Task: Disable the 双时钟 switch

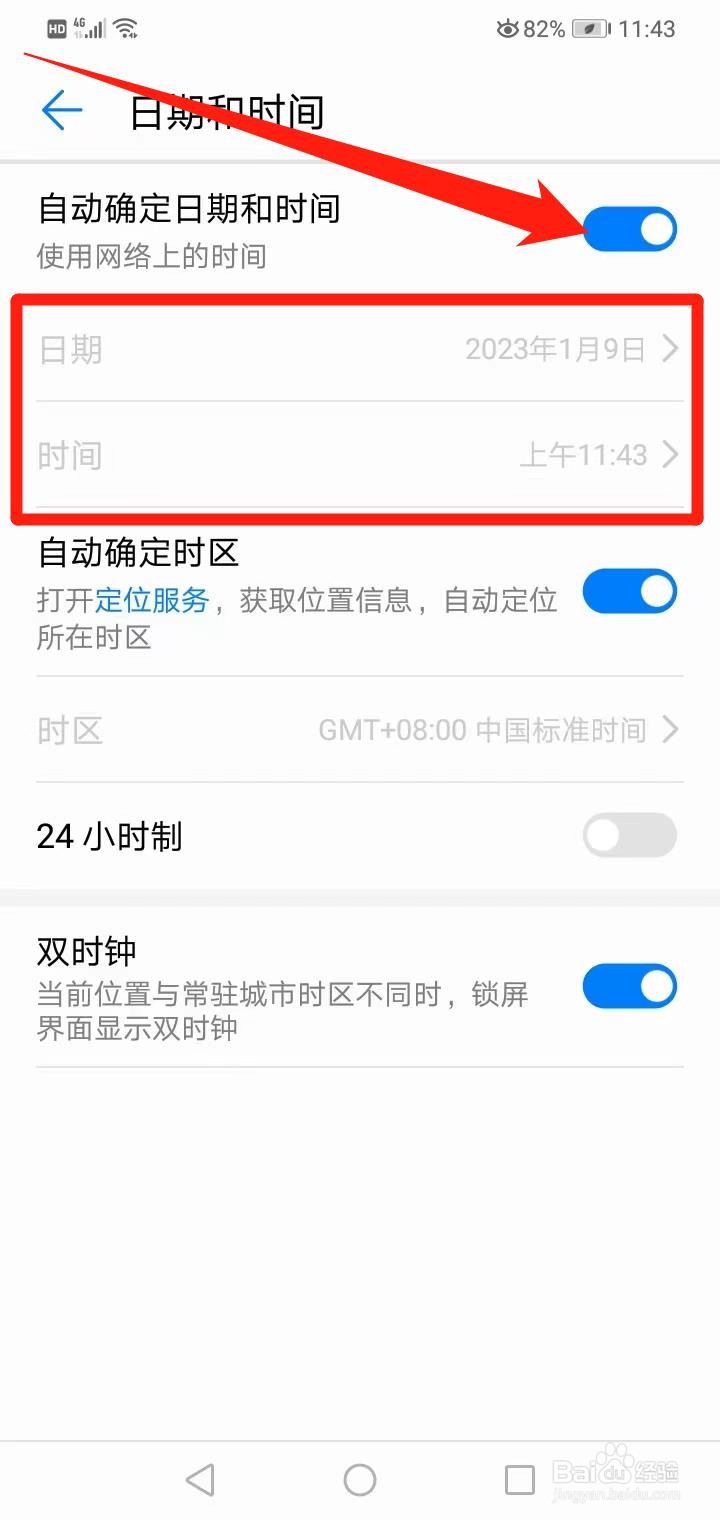Action: 630,986
